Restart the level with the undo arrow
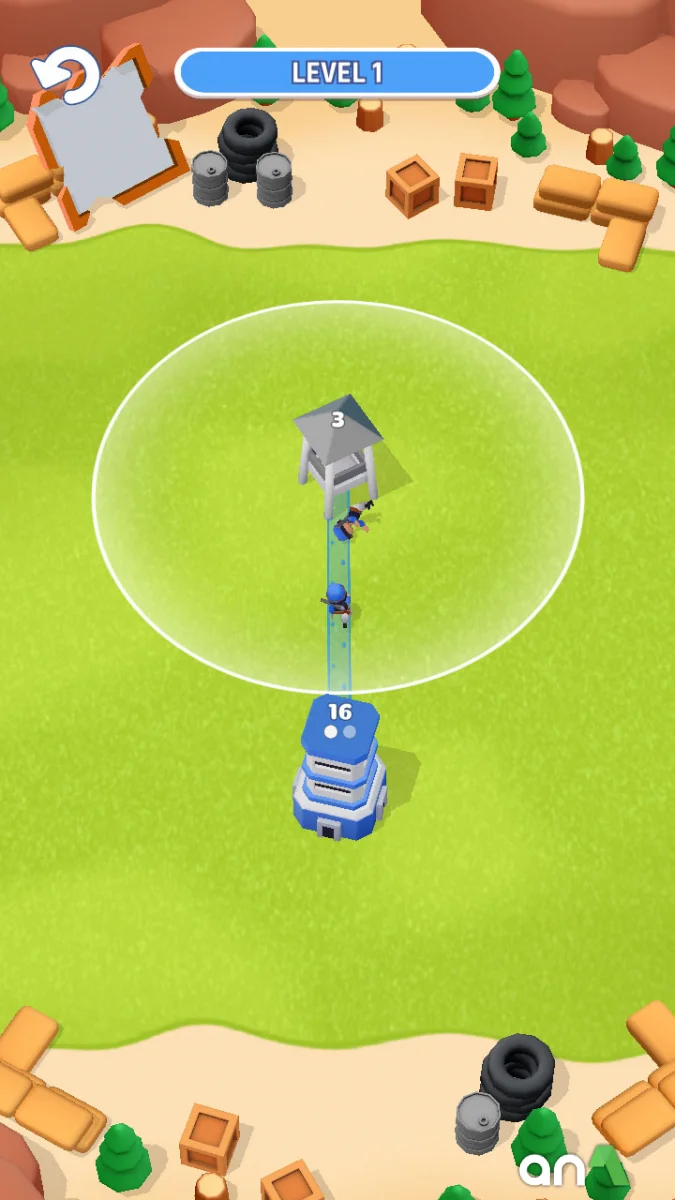675x1200 pixels. (x=66, y=74)
